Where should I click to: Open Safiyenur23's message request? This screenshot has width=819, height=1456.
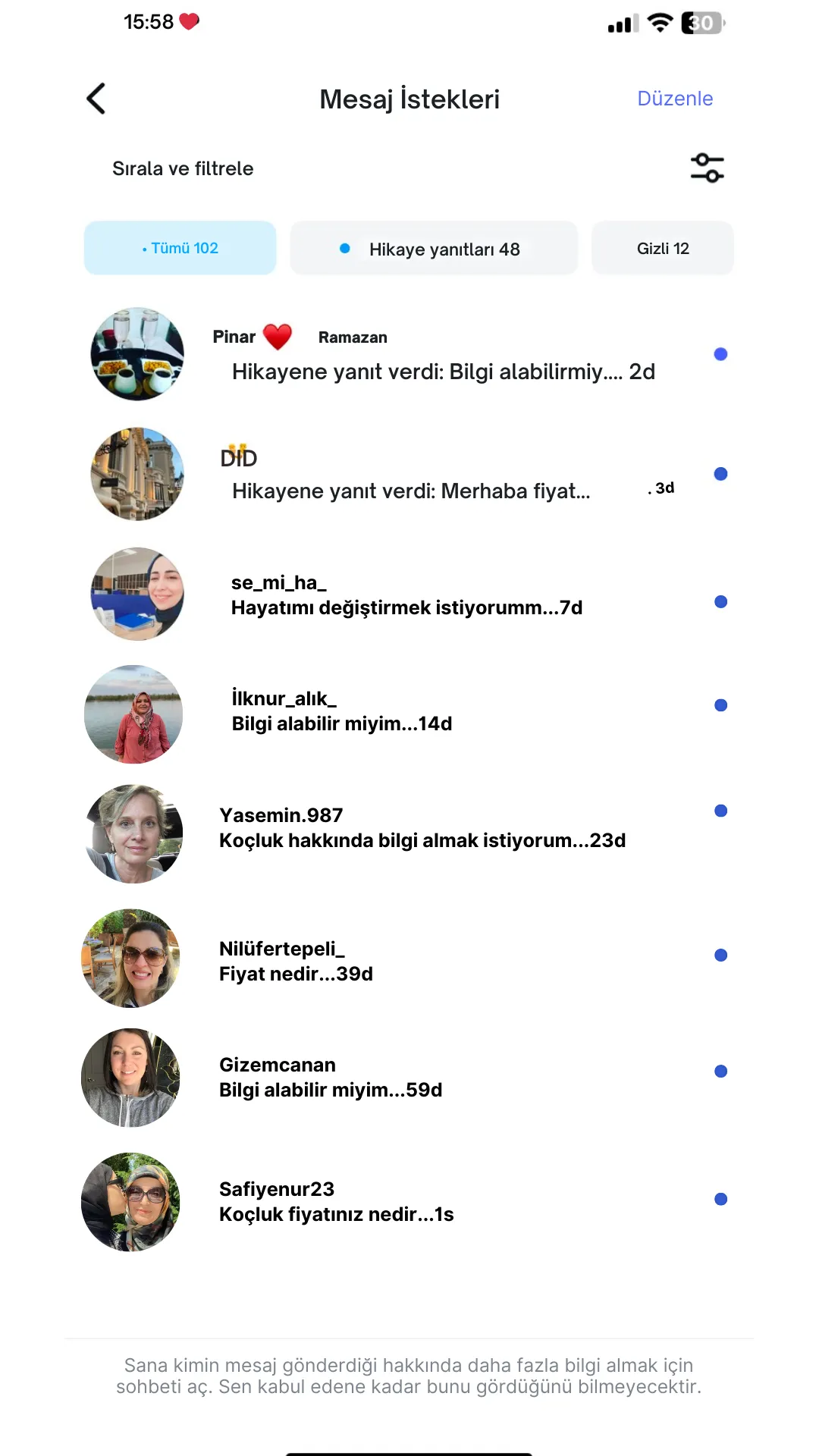click(336, 1202)
